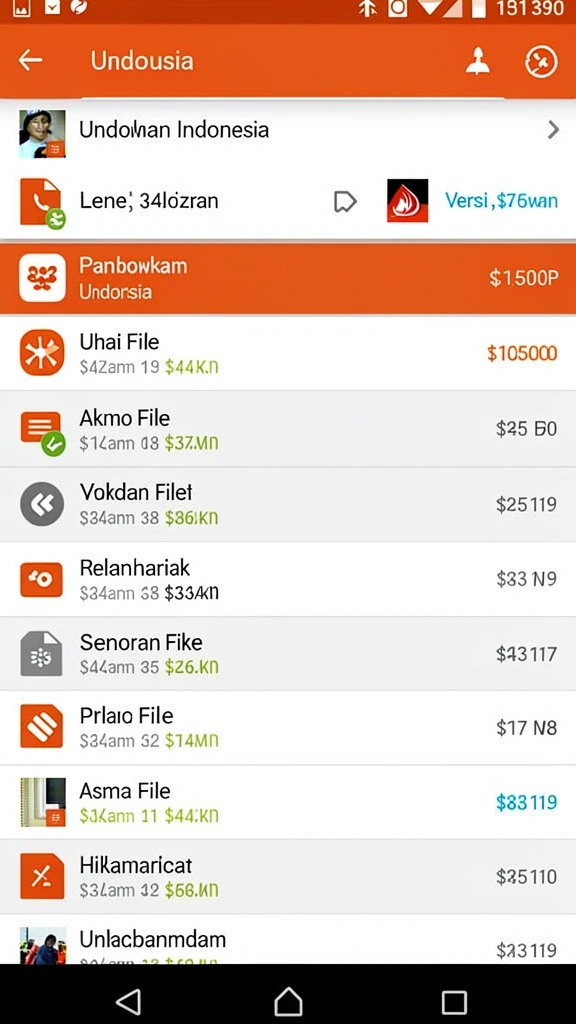
Task: Select the Panbowkam Undorsia row
Action: (x=288, y=278)
